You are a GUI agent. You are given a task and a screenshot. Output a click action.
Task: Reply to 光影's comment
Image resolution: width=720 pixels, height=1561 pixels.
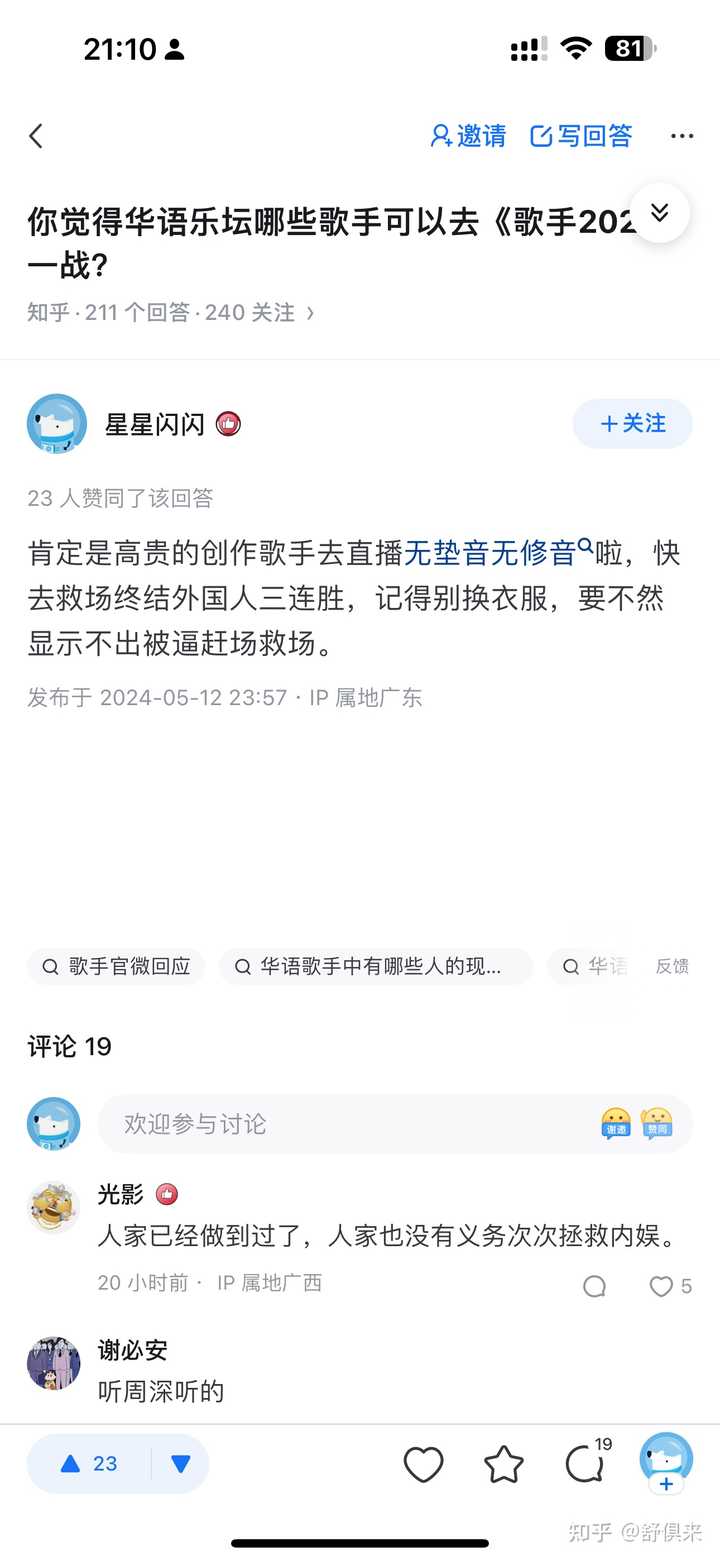[x=594, y=1286]
